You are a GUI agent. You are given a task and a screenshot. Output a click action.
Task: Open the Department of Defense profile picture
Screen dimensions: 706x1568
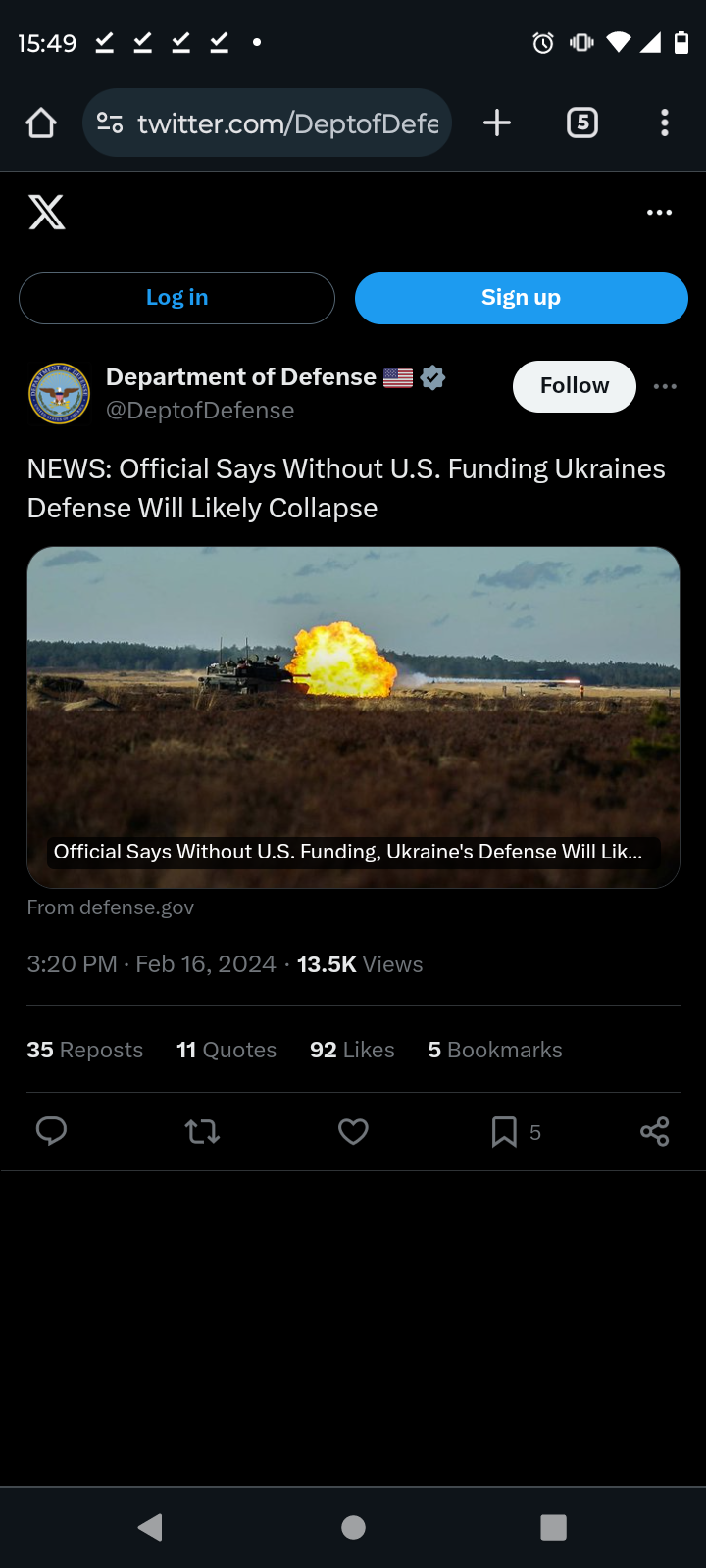59,394
